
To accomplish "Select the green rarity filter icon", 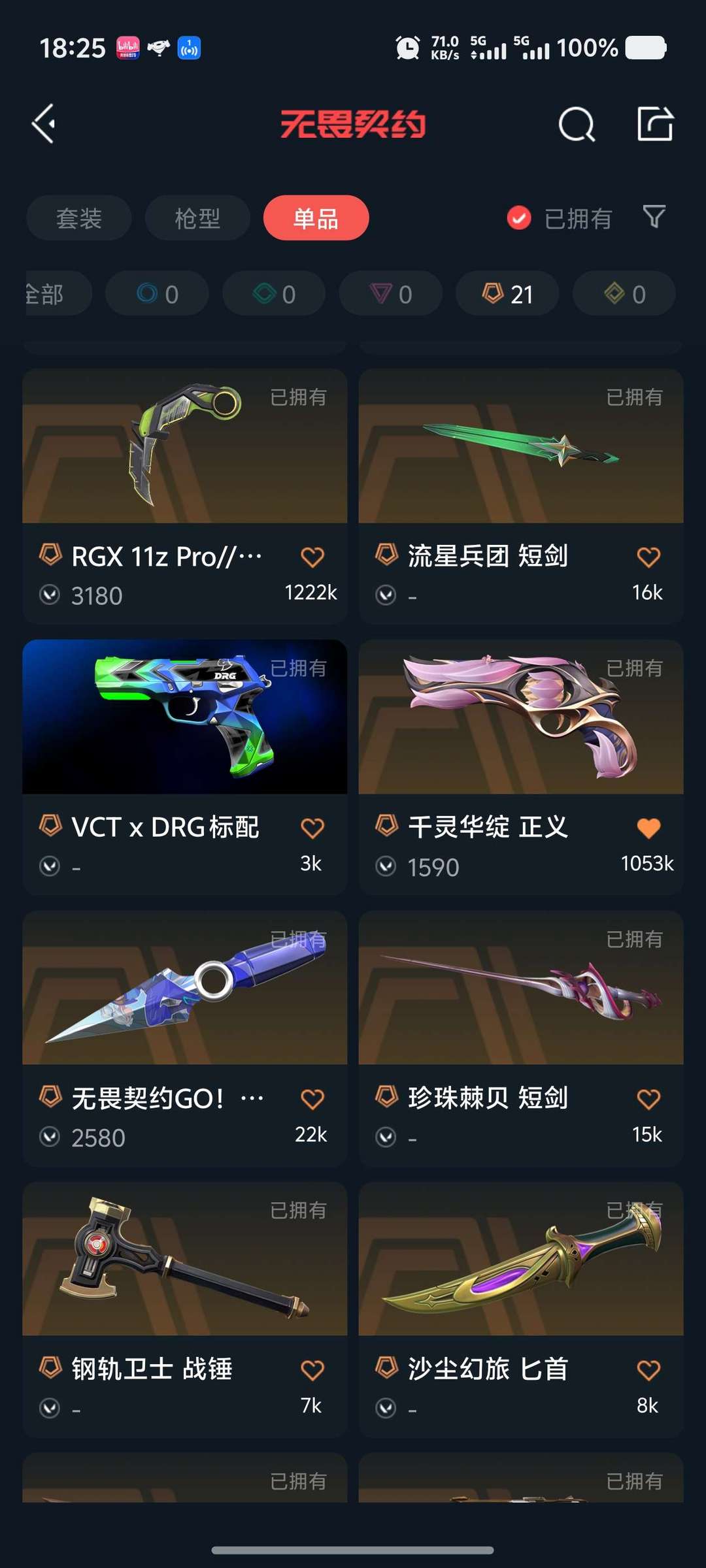I will [x=273, y=293].
